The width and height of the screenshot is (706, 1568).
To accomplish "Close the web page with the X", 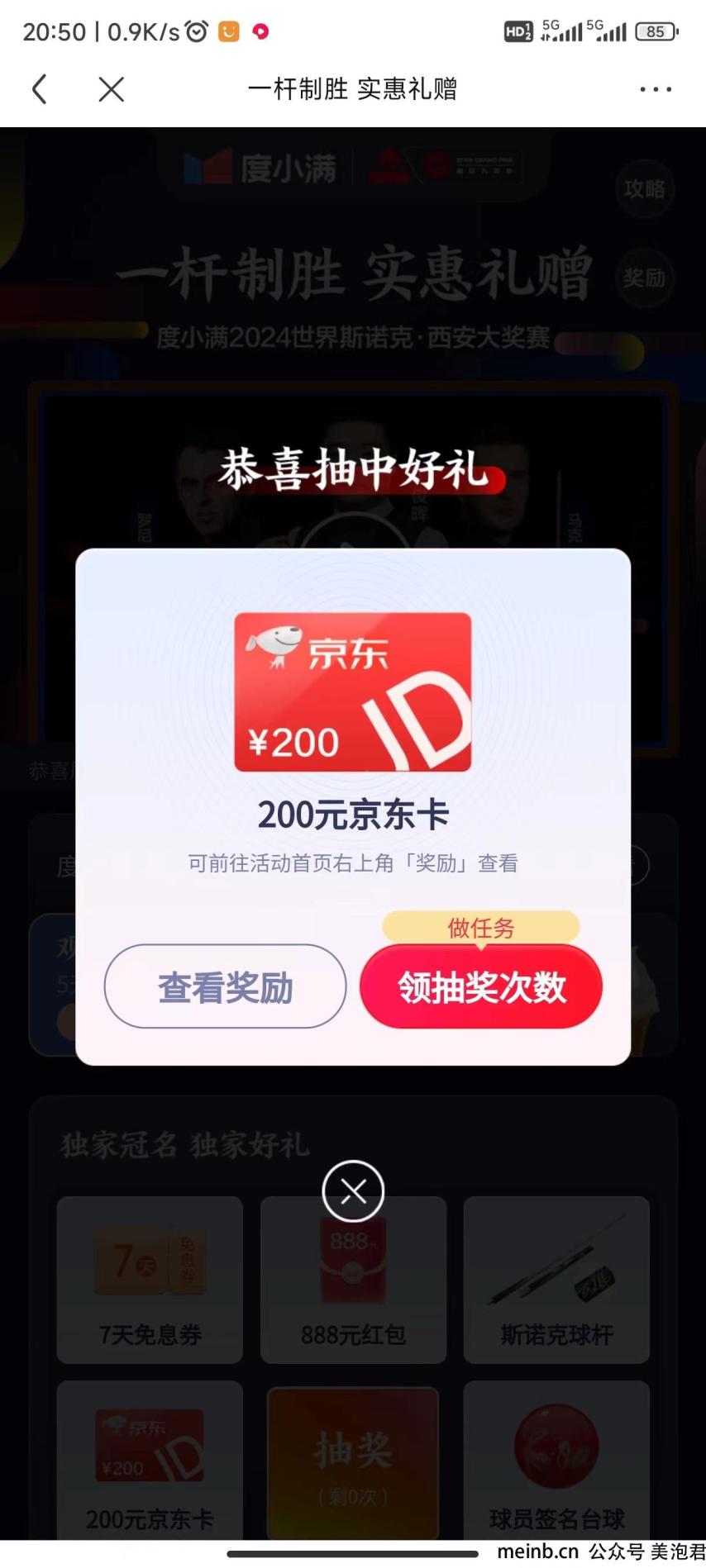I will (x=111, y=89).
